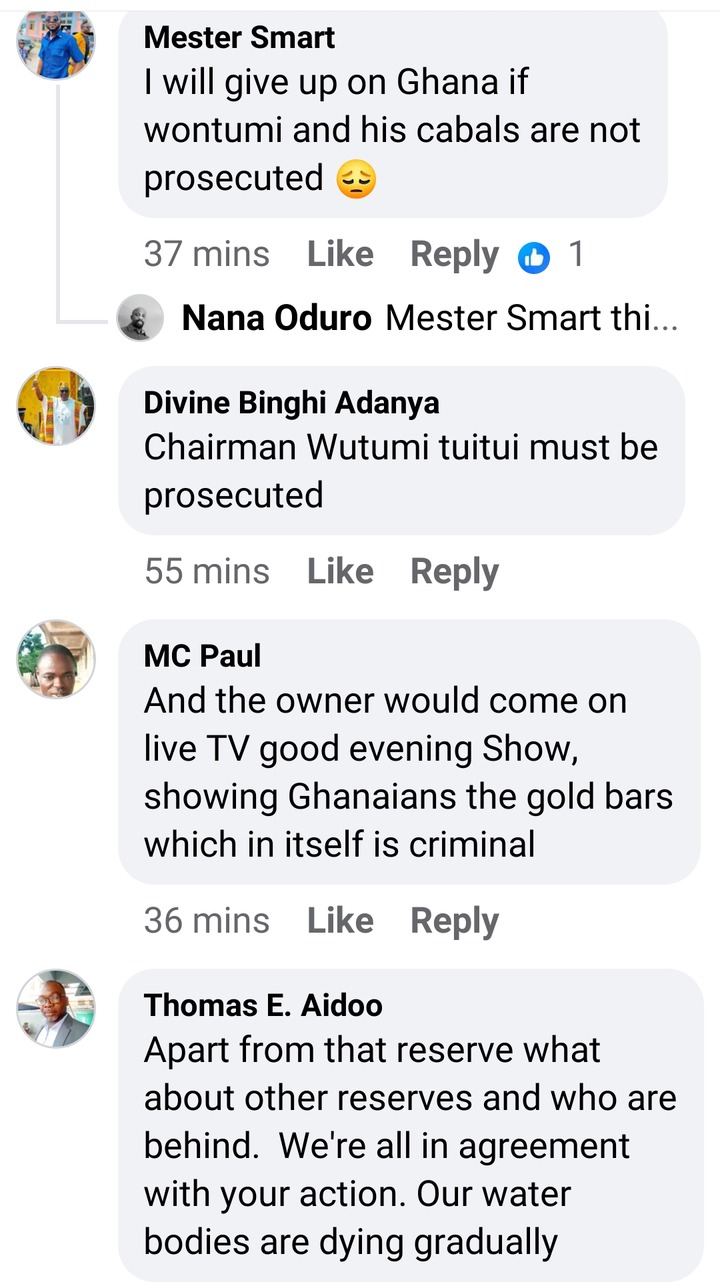Viewport: 720px width, 1284px height.
Task: Tap the name Thomas E. Aidoo
Action: (263, 1005)
